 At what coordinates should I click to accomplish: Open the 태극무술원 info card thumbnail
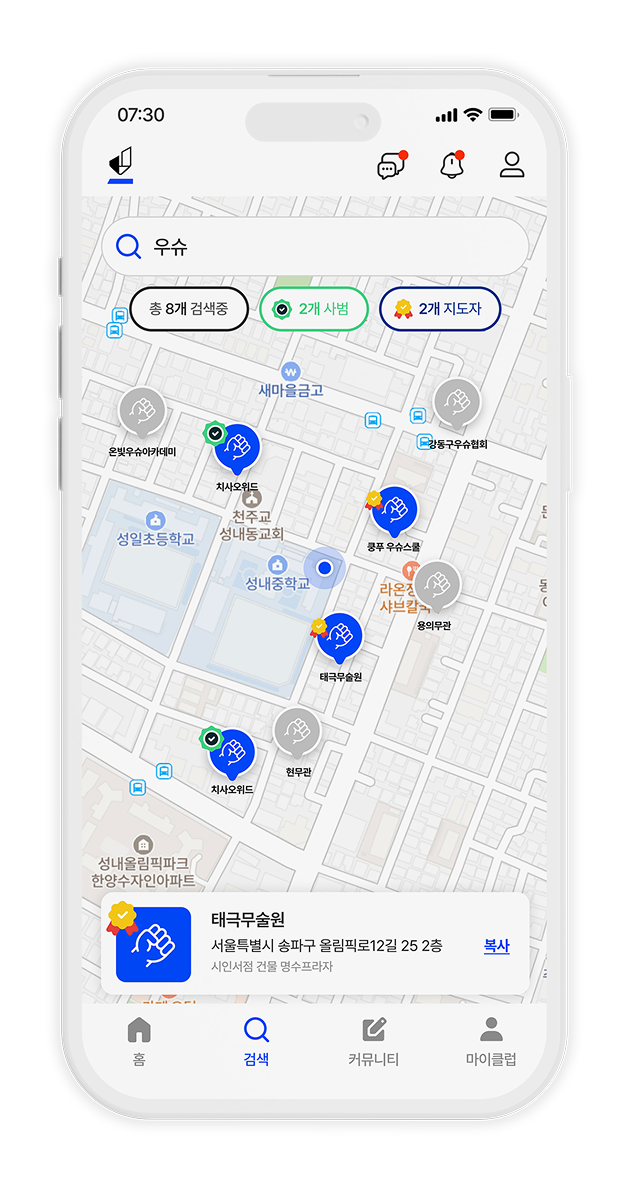point(153,944)
